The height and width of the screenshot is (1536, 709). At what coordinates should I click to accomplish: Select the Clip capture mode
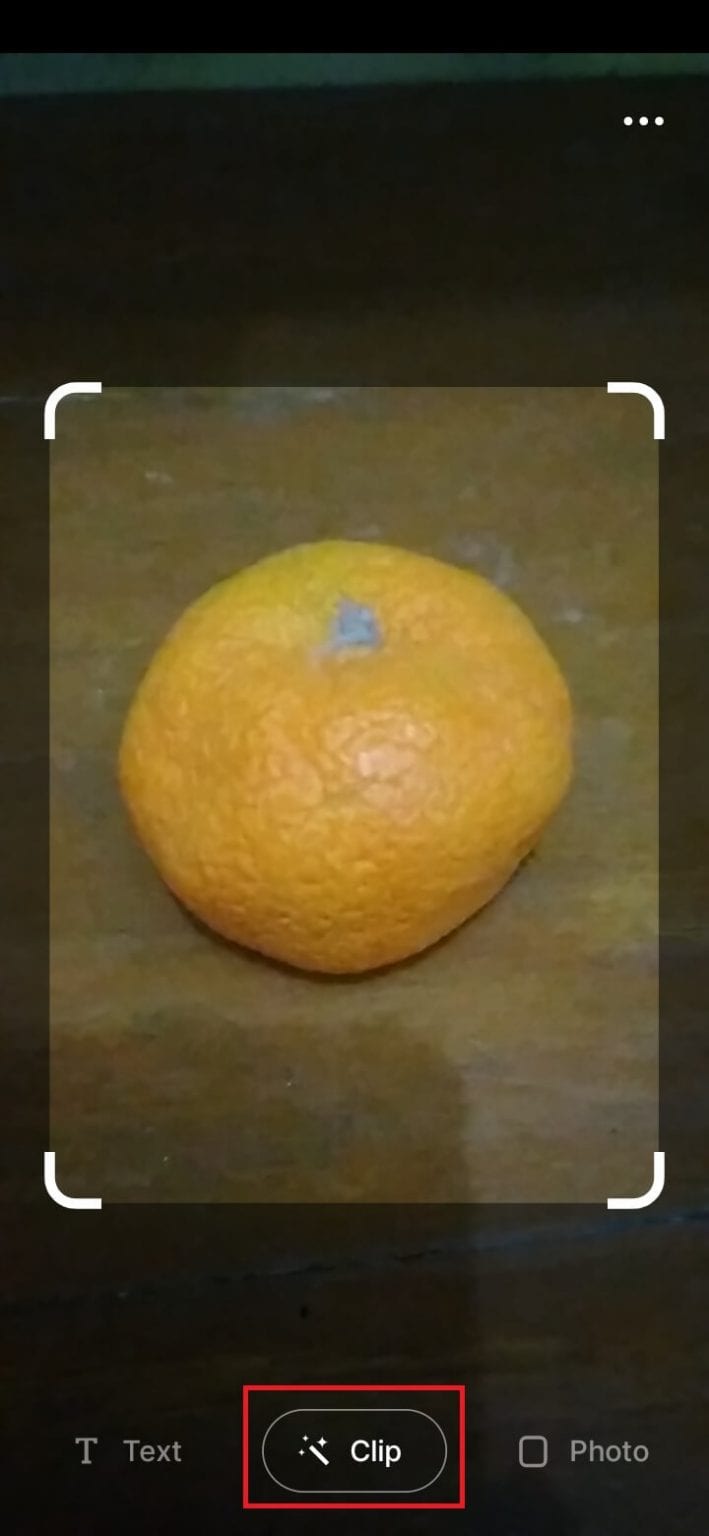[x=354, y=1451]
